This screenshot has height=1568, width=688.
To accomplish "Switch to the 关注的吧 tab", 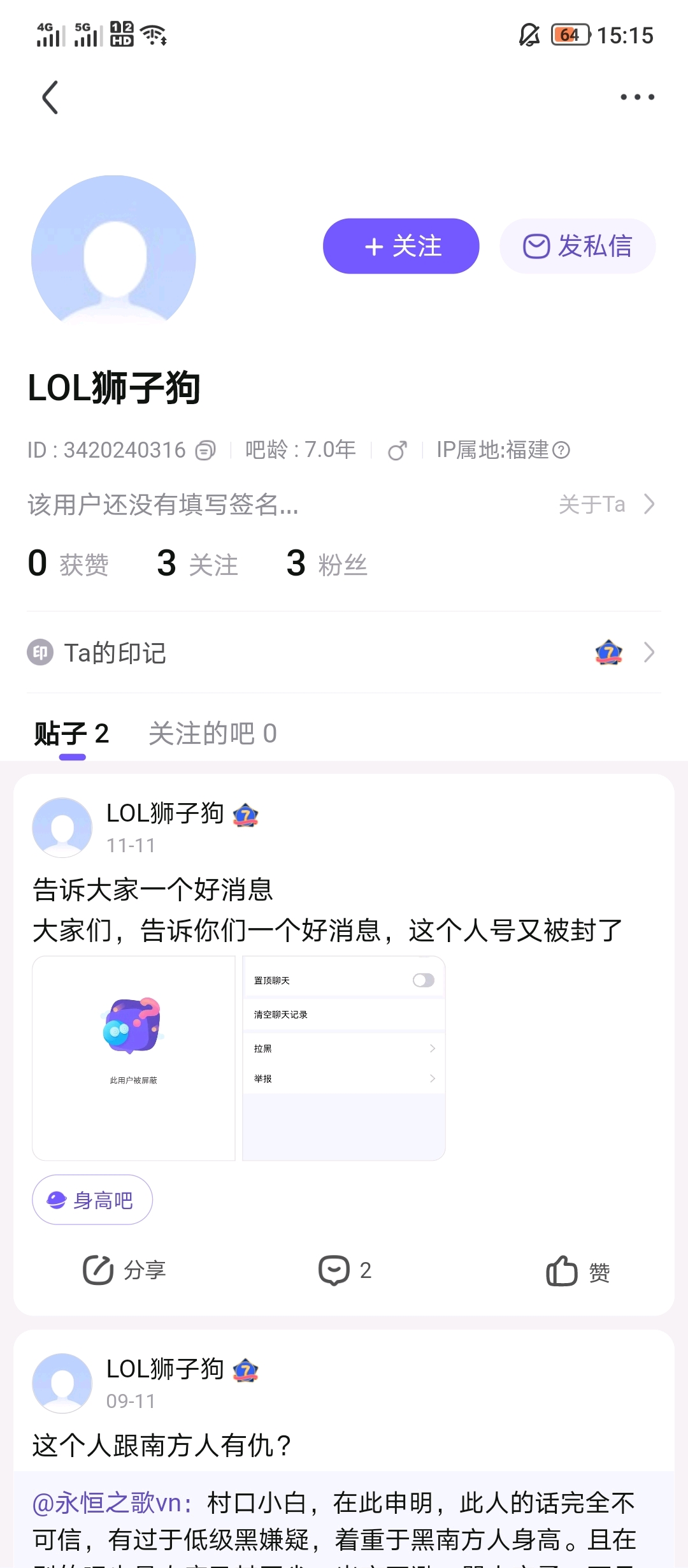I will (x=212, y=734).
